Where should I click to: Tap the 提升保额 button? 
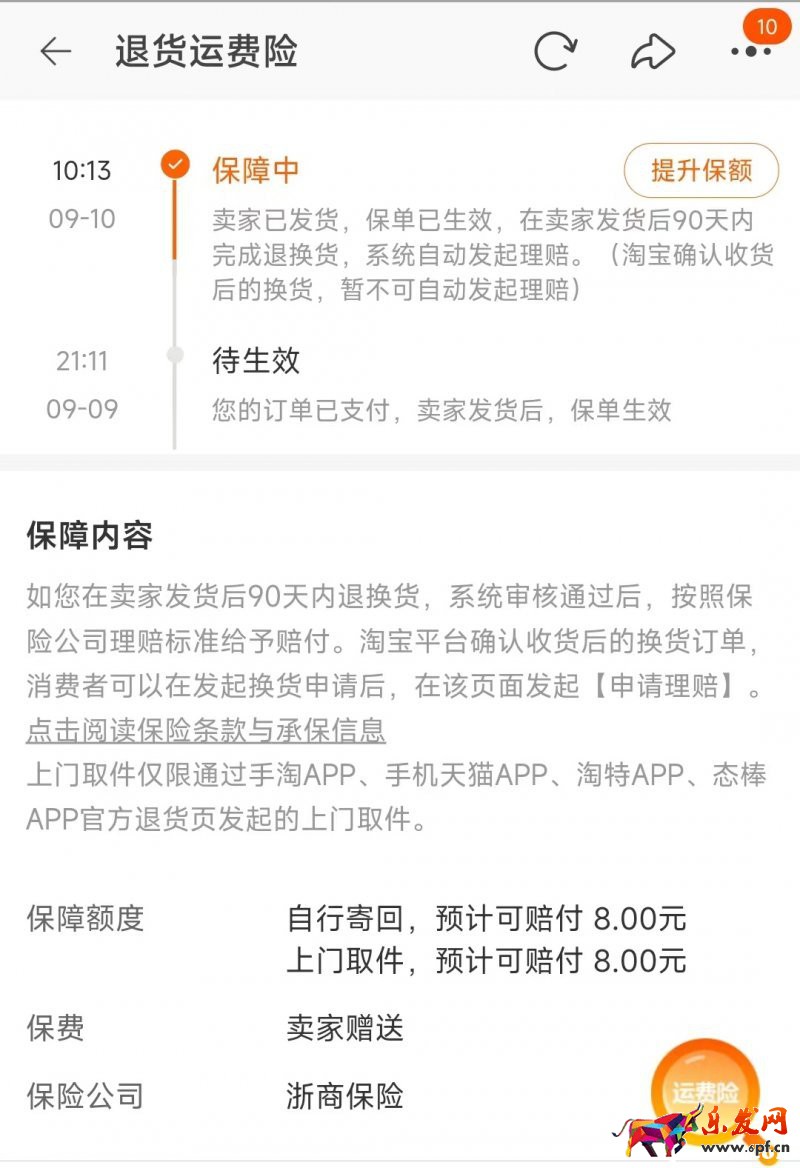(x=701, y=171)
